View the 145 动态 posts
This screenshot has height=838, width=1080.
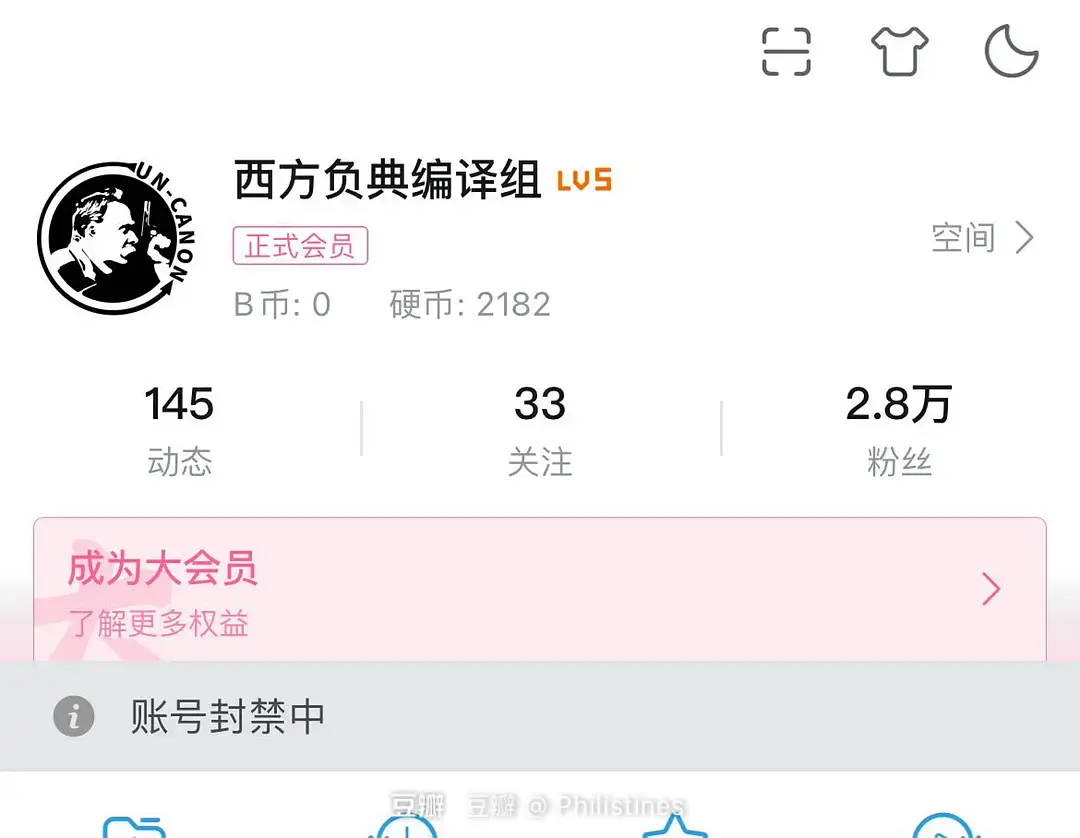pos(180,429)
